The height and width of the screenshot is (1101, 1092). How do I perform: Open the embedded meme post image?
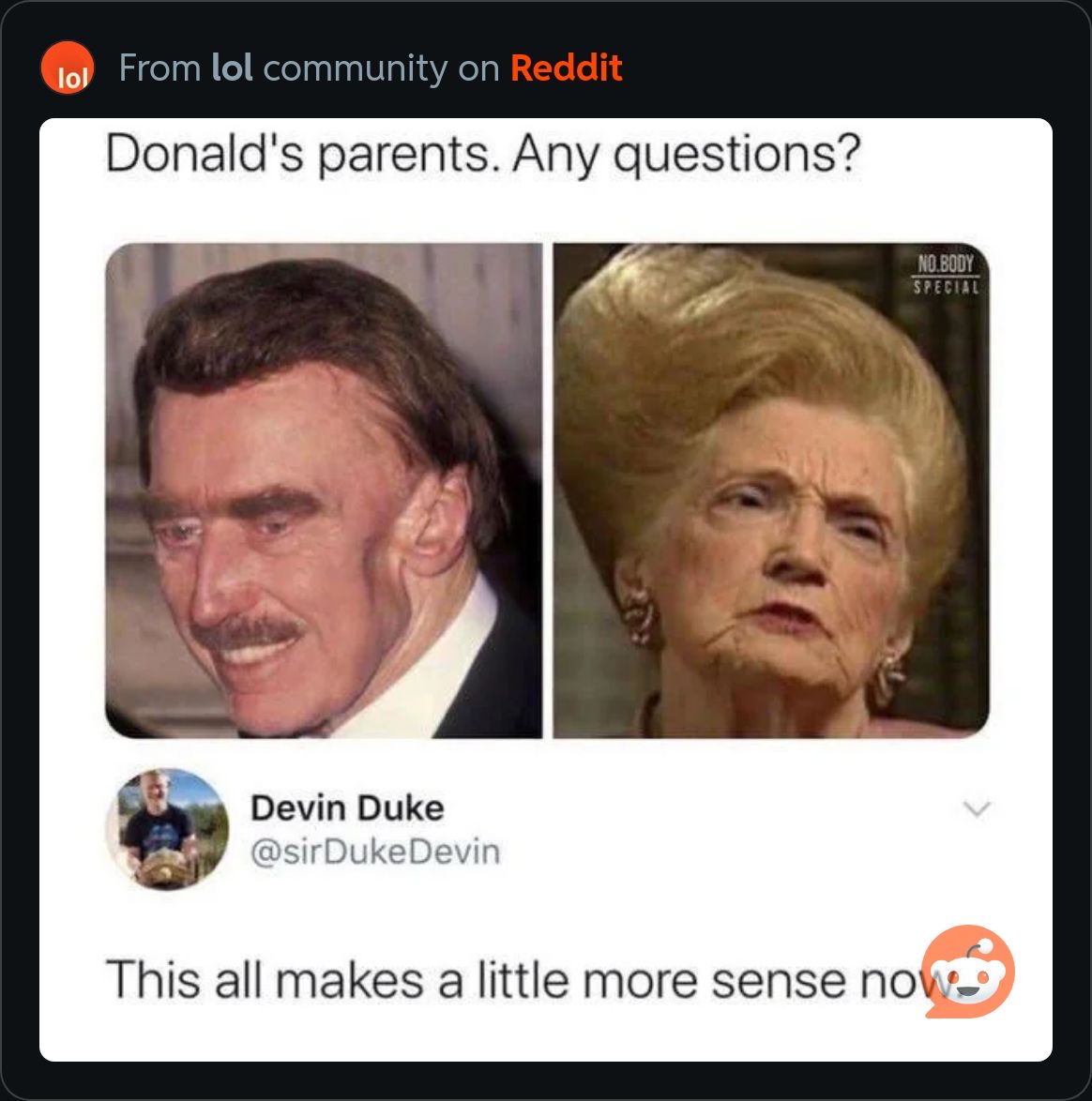tap(545, 589)
